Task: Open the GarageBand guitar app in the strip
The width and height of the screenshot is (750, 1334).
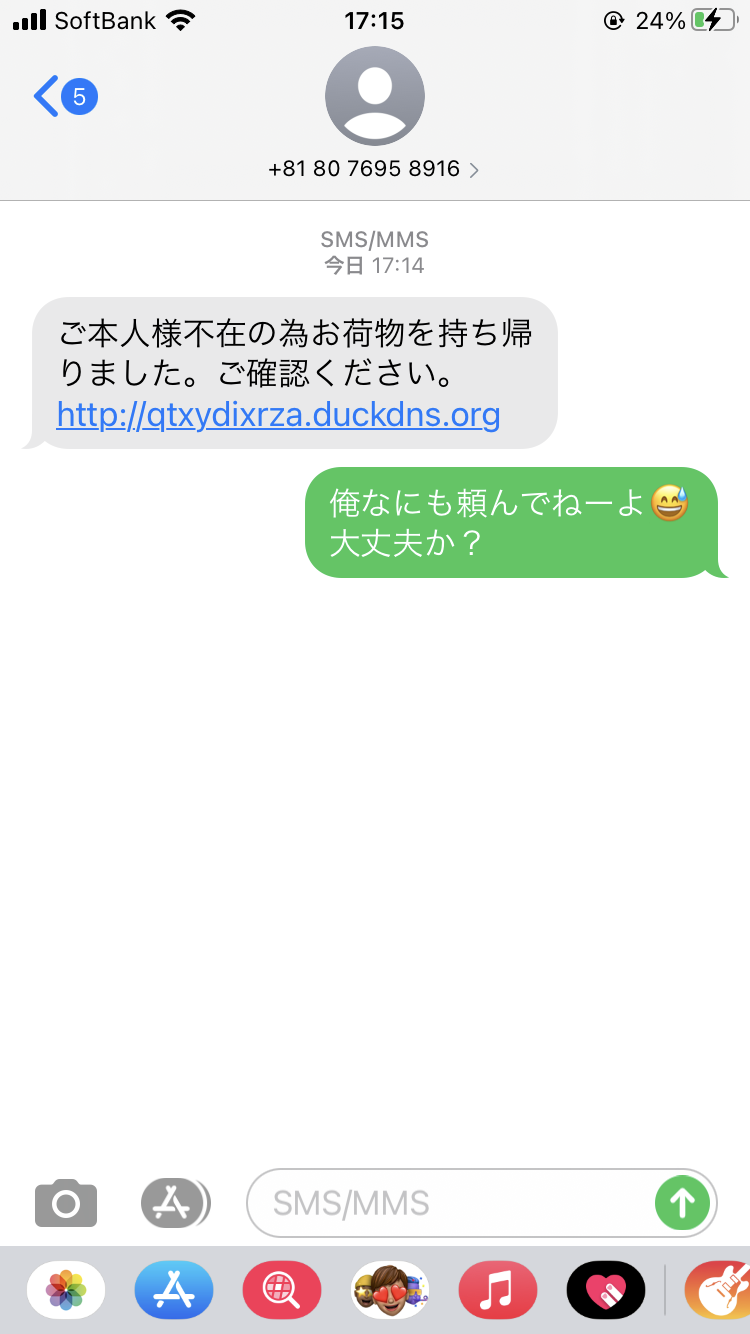Action: [x=717, y=1290]
